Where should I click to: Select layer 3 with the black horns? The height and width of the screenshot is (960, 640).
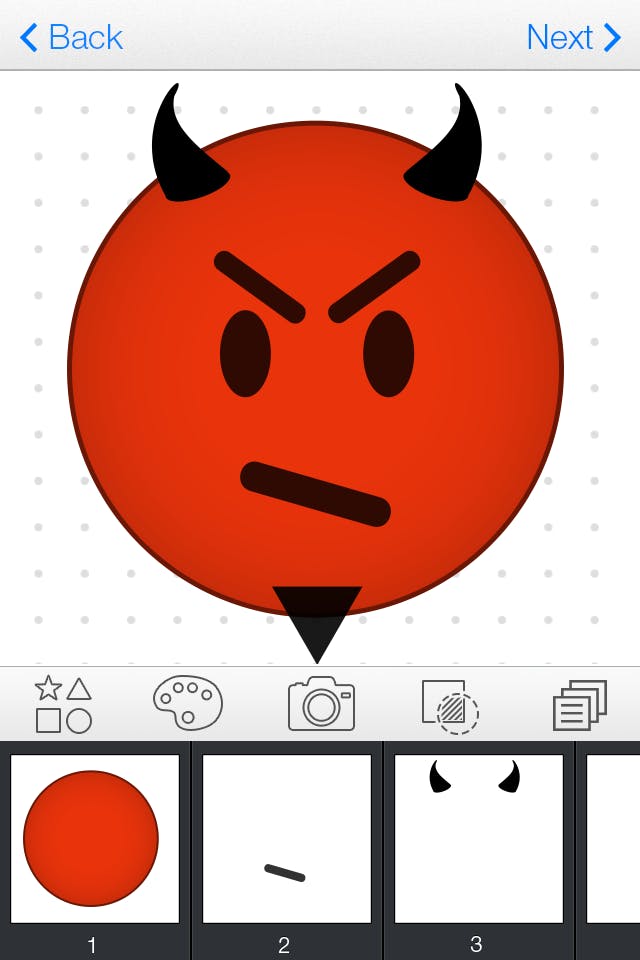[x=479, y=838]
